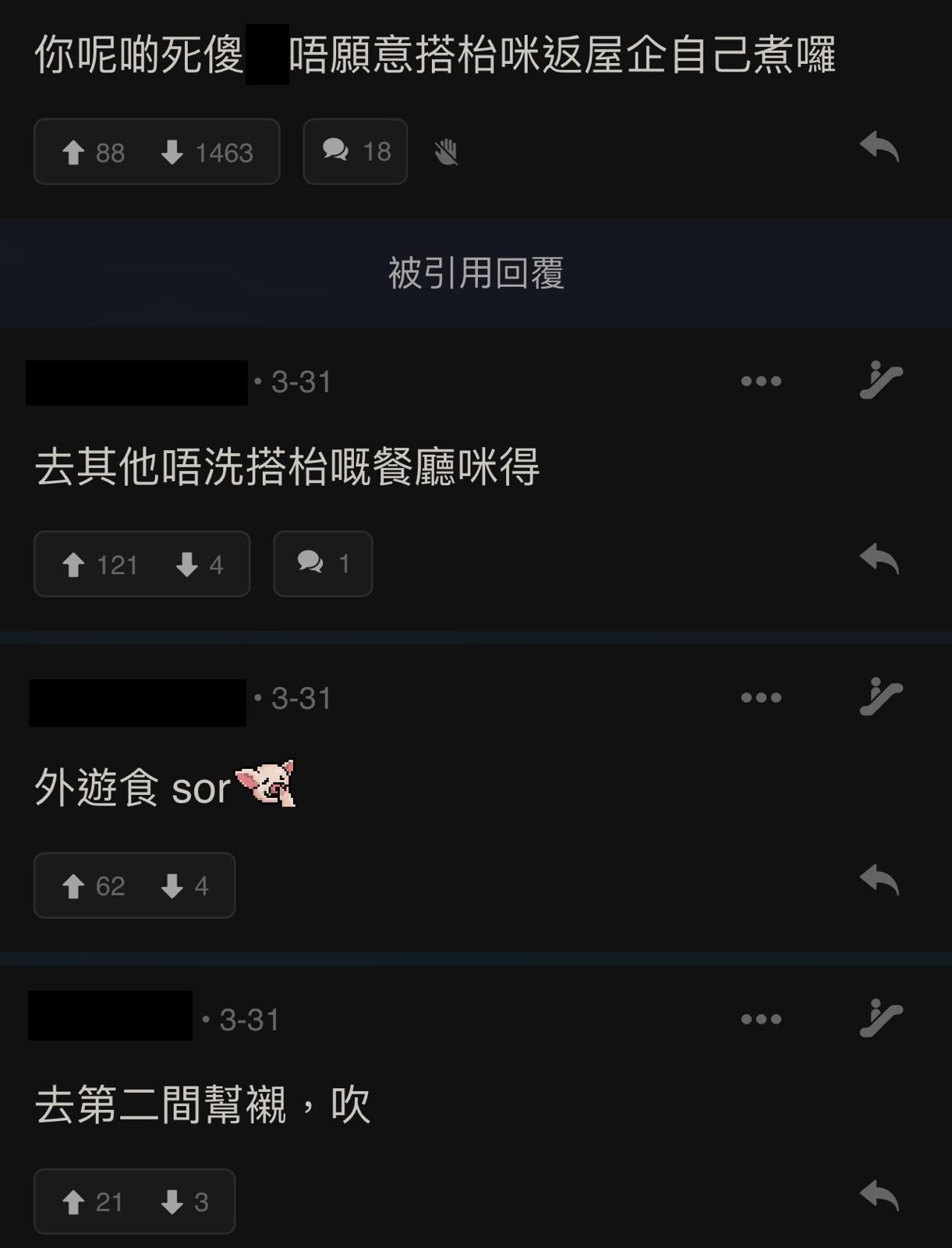This screenshot has width=952, height=1248.
Task: Upvote the top post with 88 likes
Action: pyautogui.click(x=92, y=152)
